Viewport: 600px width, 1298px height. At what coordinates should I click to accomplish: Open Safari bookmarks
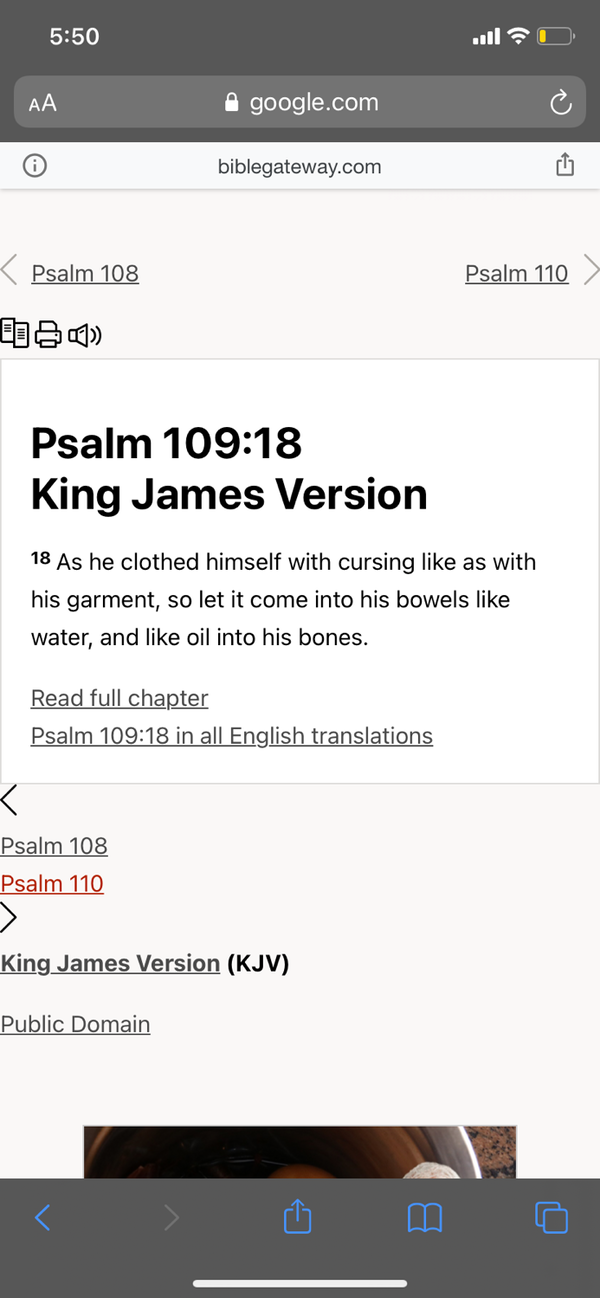425,1217
